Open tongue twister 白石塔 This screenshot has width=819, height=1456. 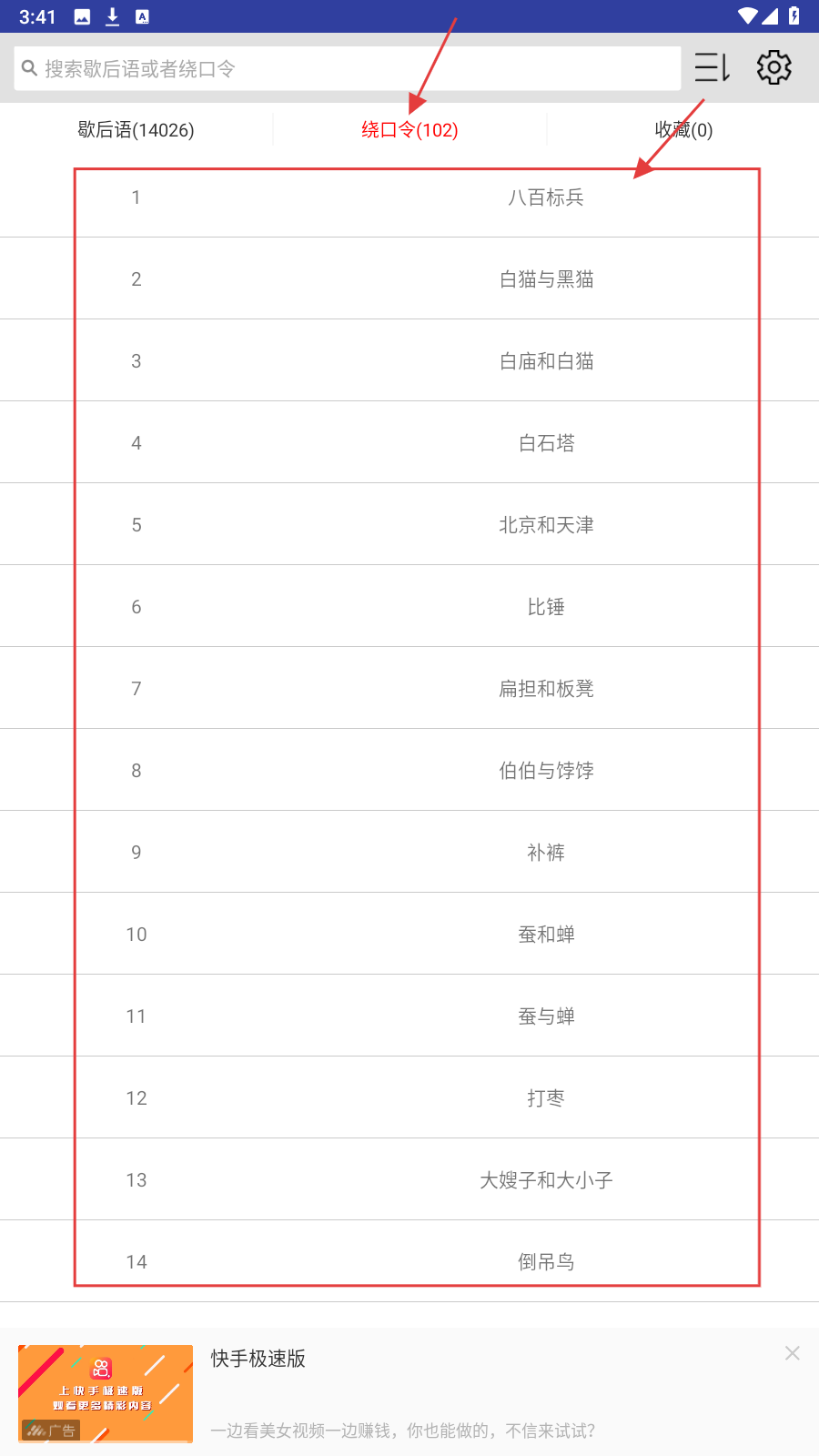[546, 443]
